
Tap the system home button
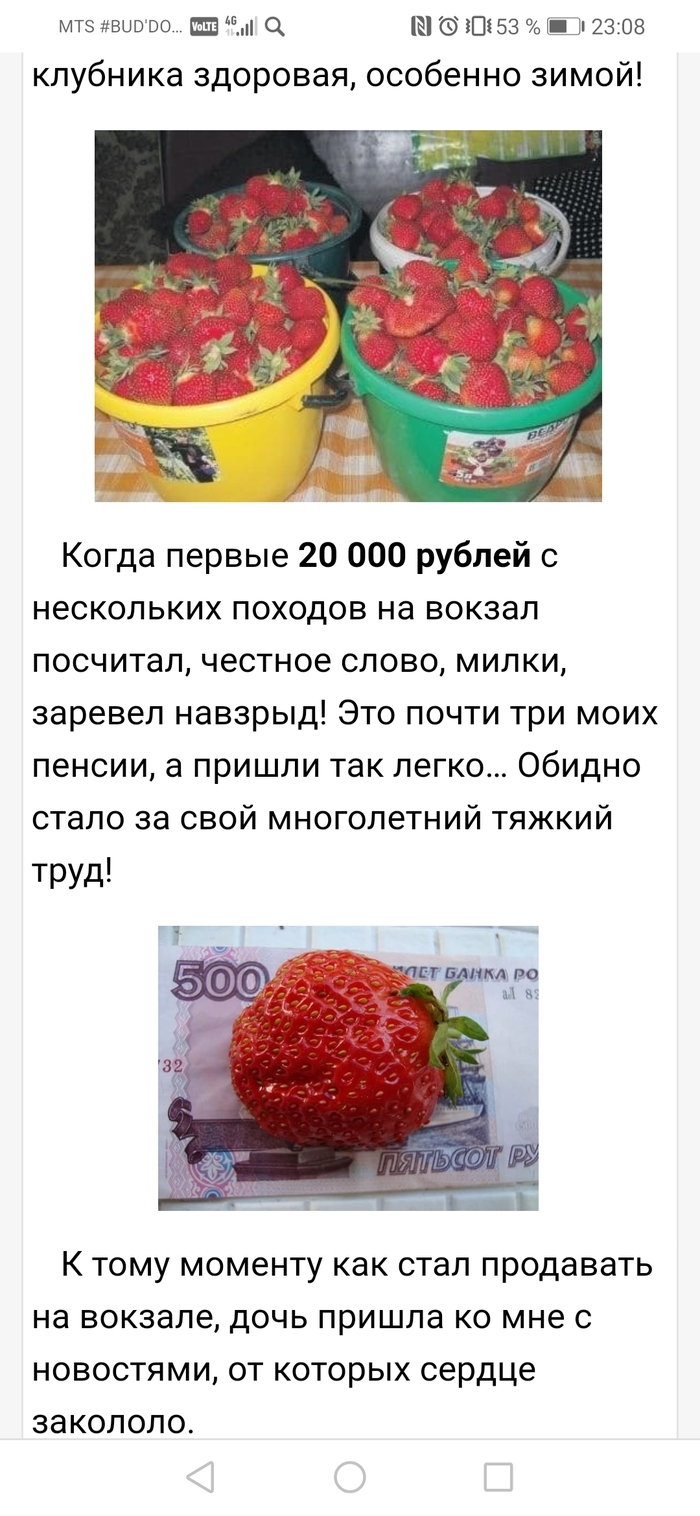pyautogui.click(x=350, y=1477)
